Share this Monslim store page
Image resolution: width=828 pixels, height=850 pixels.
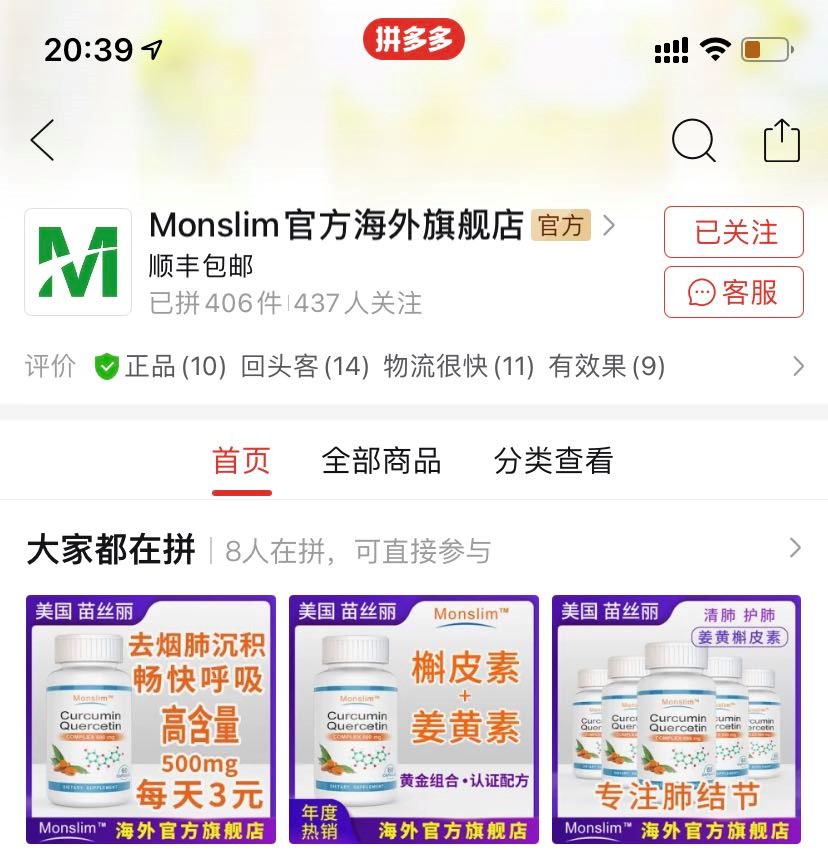click(x=782, y=141)
